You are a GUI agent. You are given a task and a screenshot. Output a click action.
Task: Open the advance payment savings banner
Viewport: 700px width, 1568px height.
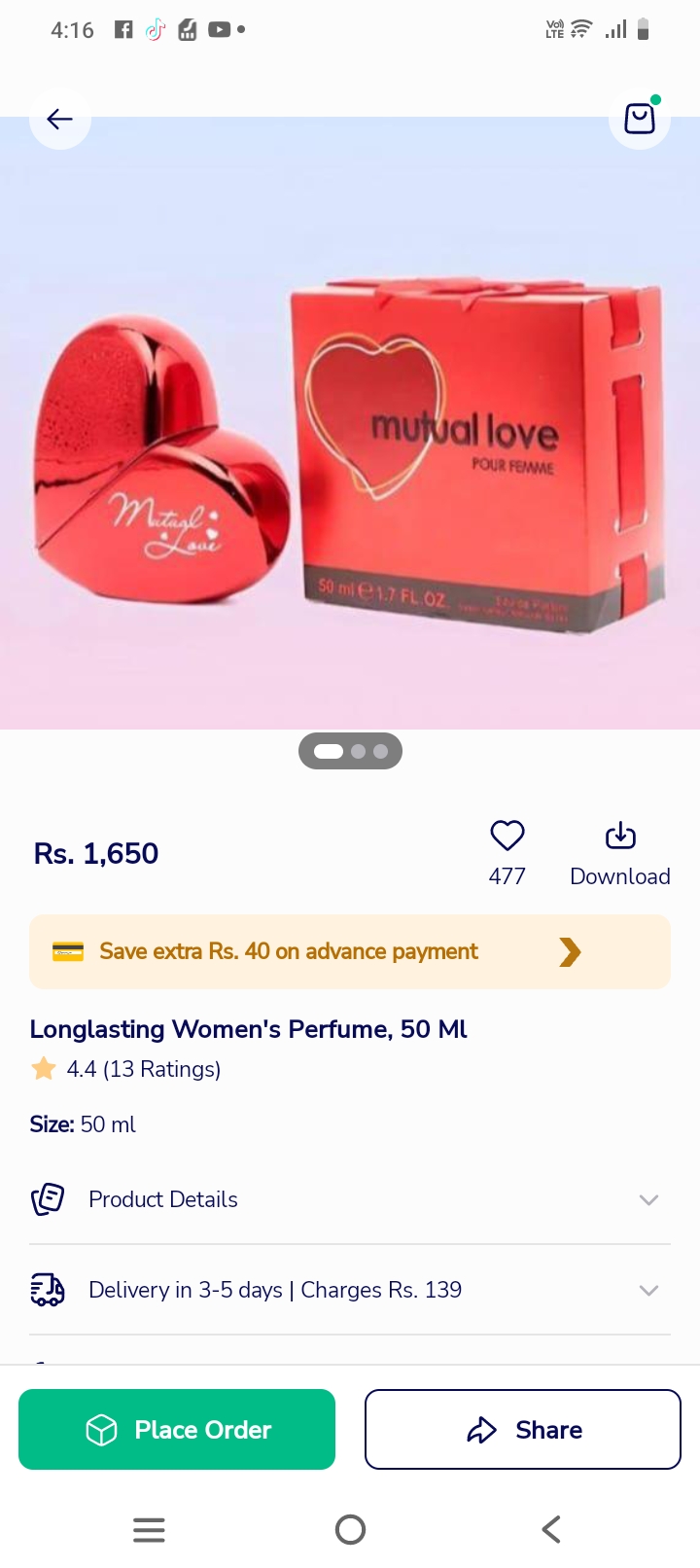click(350, 951)
